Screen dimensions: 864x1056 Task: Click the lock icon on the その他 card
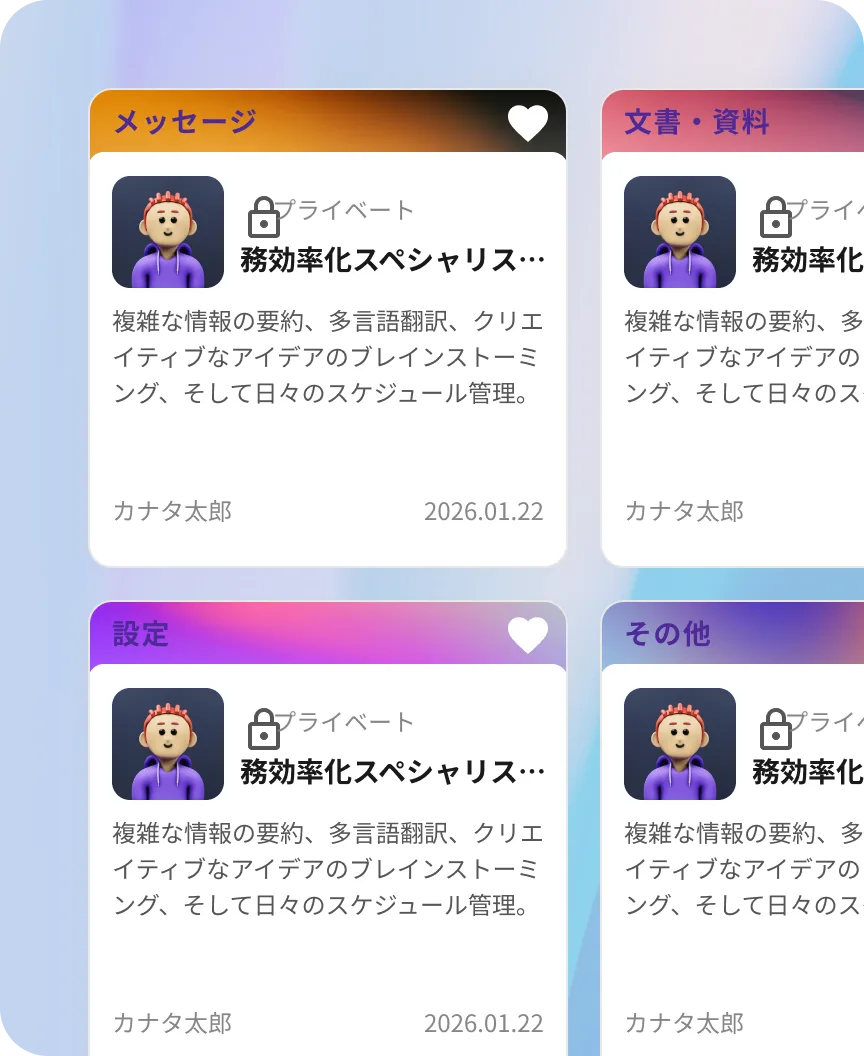(777, 727)
